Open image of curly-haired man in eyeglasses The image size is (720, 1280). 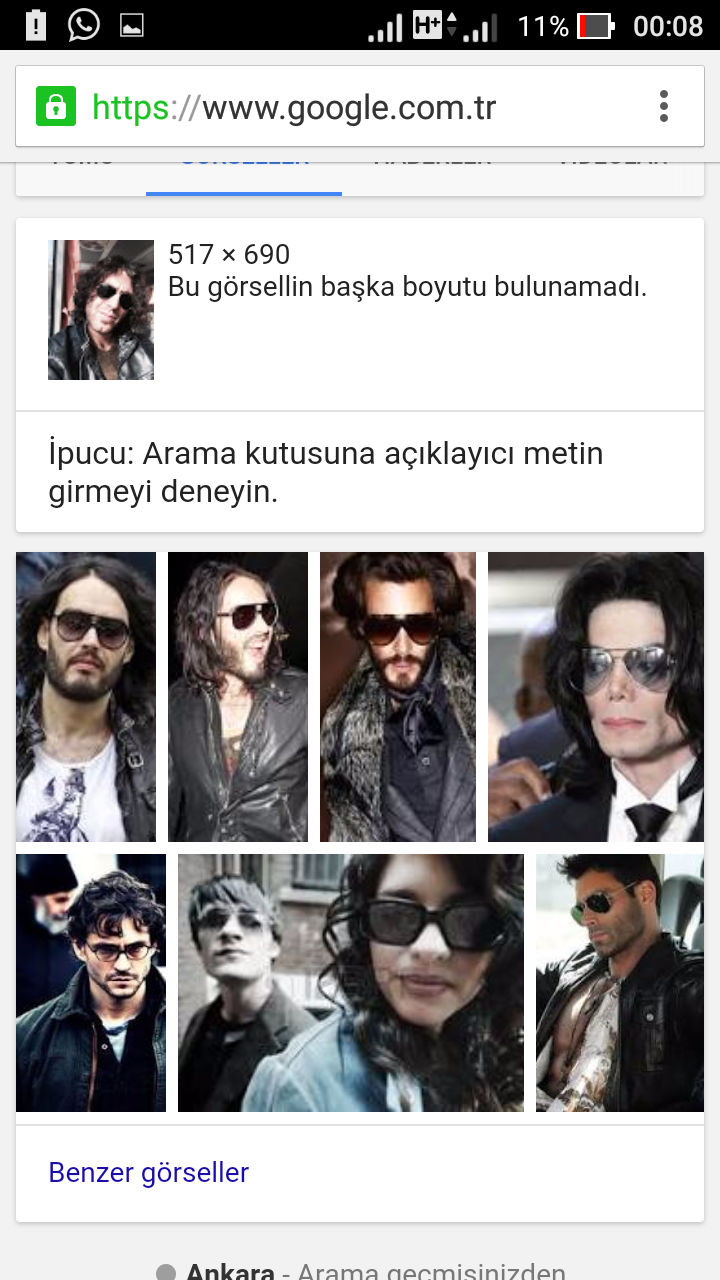coord(91,983)
